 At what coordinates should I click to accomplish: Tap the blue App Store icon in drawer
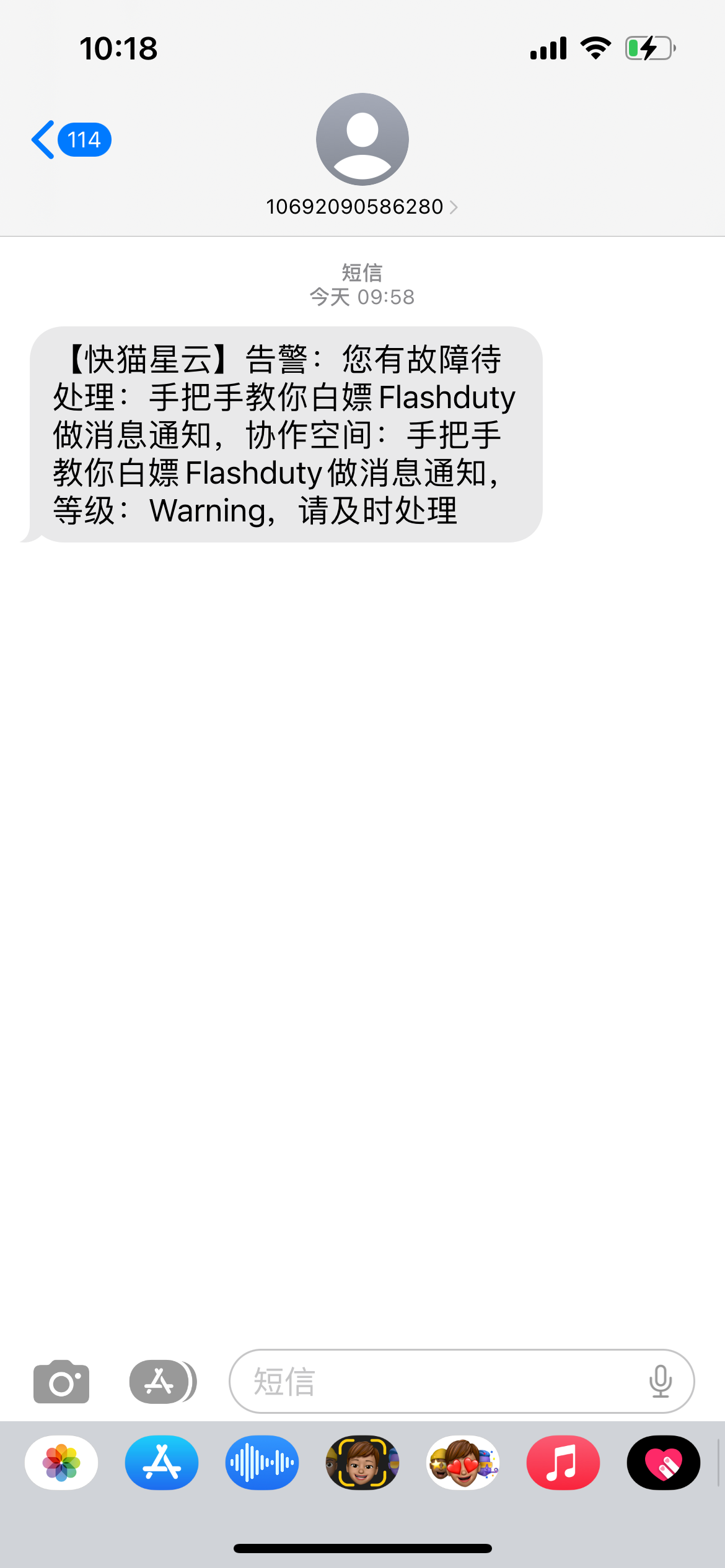tap(161, 1462)
